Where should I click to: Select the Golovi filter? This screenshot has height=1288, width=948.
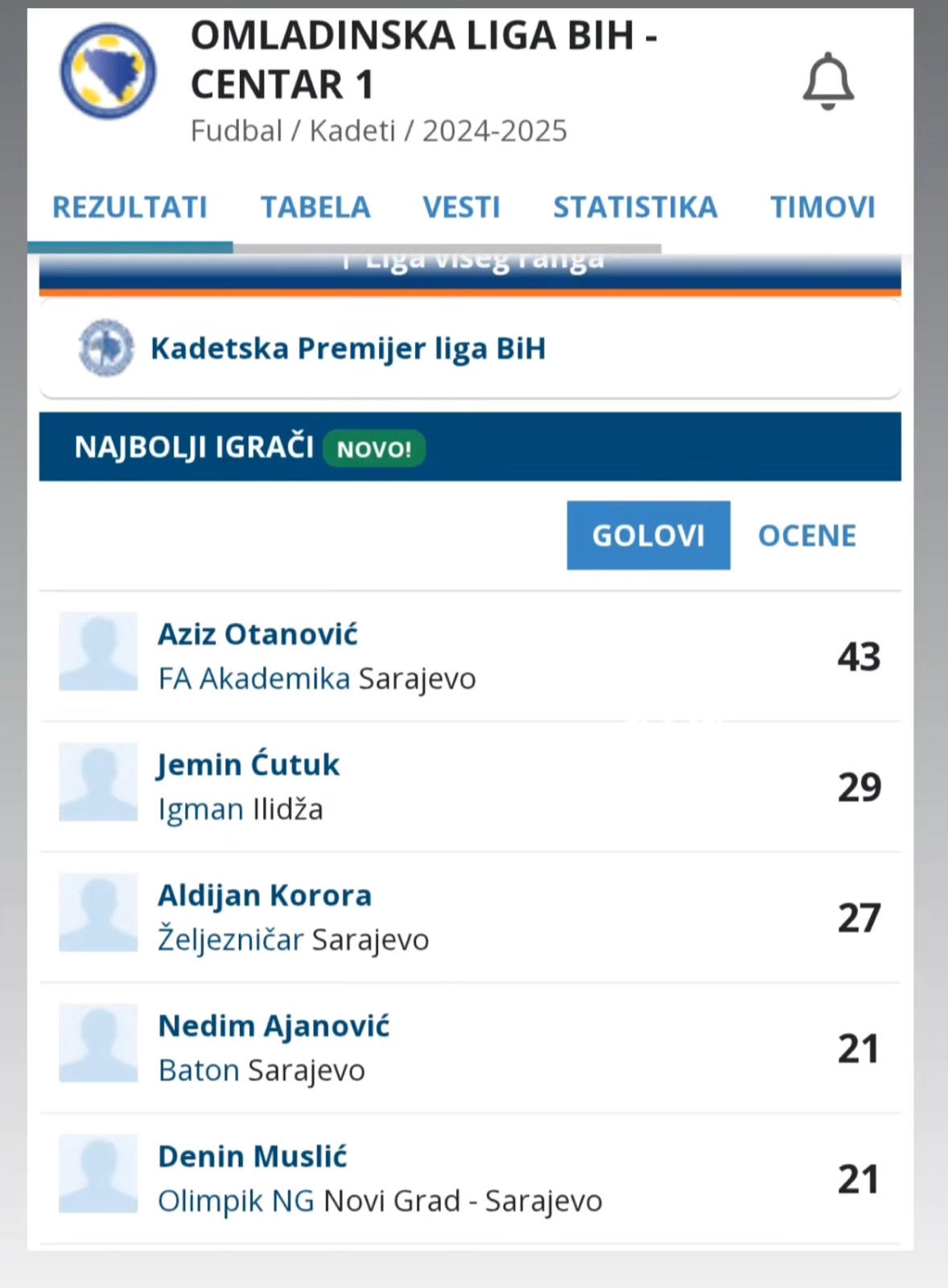(648, 535)
